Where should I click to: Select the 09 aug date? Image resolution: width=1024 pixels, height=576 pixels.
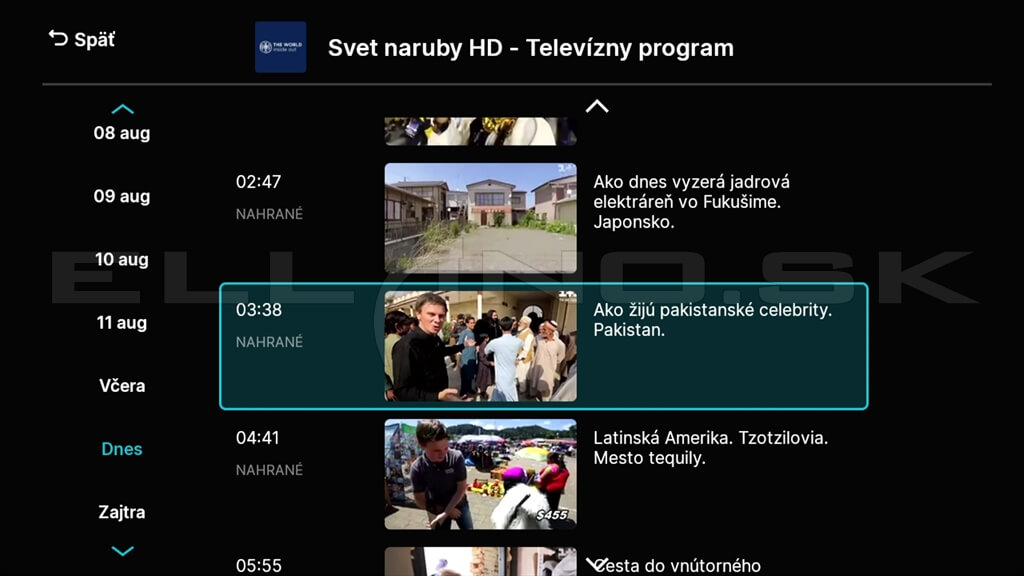click(122, 196)
